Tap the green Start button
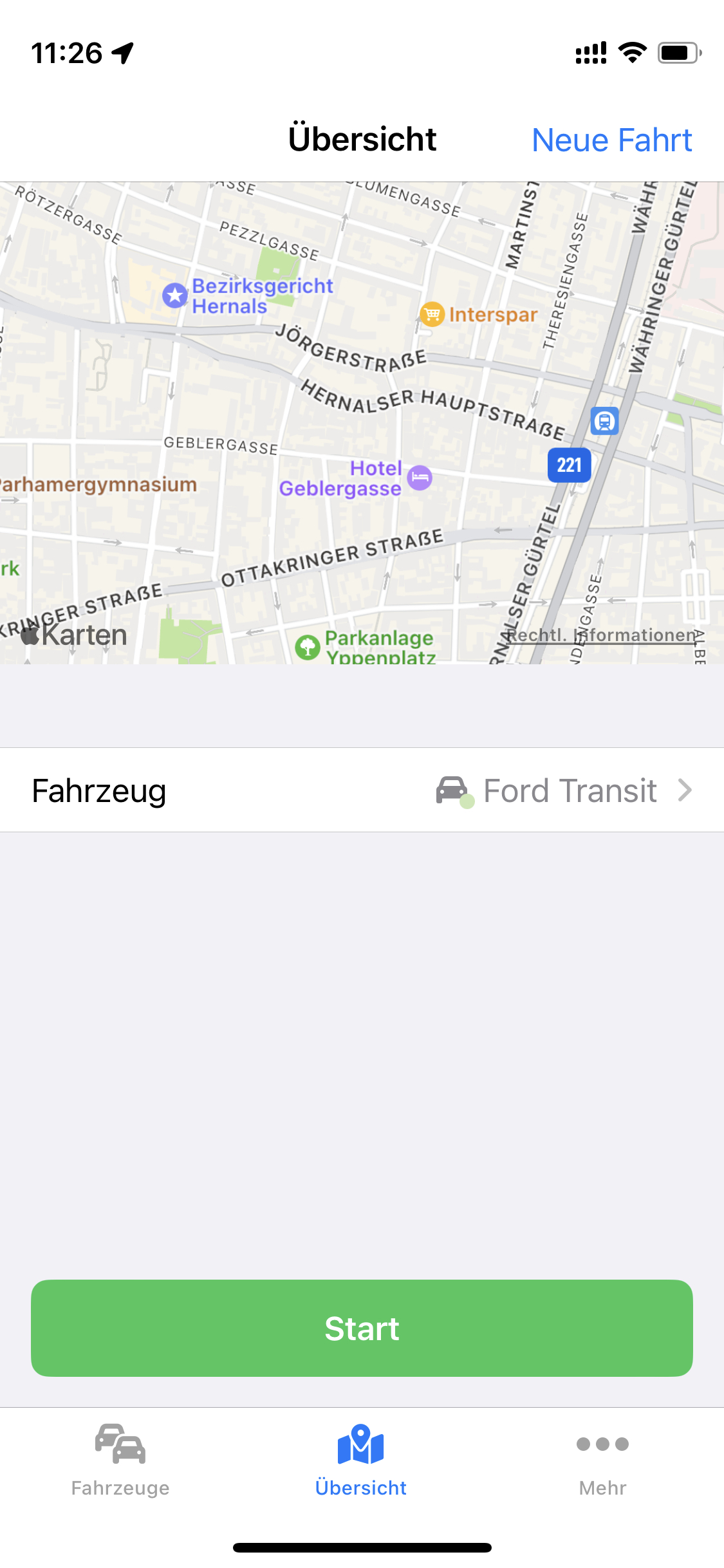The width and height of the screenshot is (724, 1568). 362,1328
